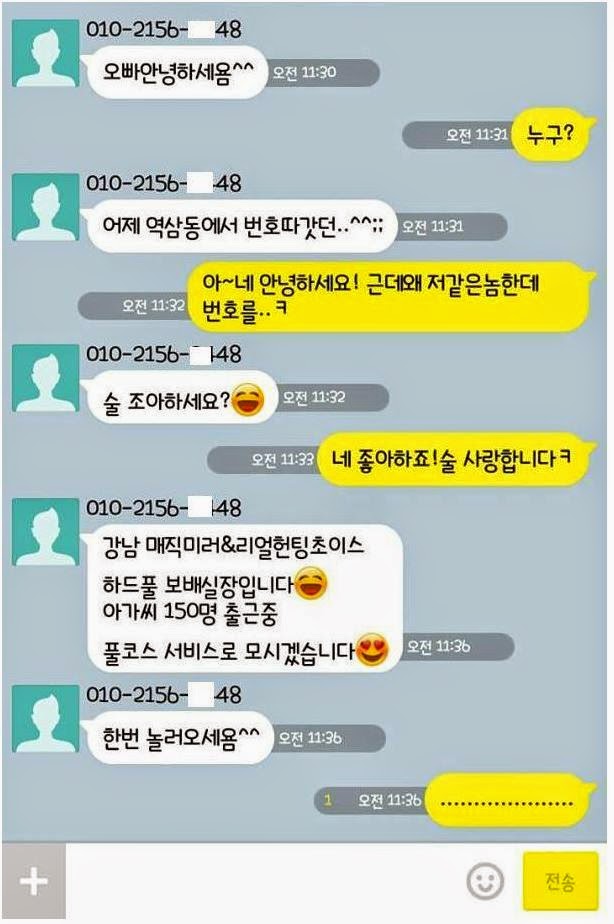Open profile avatar beside 술 조아하세요 message
Screen dimensions: 614x924
pyautogui.click(x=45, y=378)
